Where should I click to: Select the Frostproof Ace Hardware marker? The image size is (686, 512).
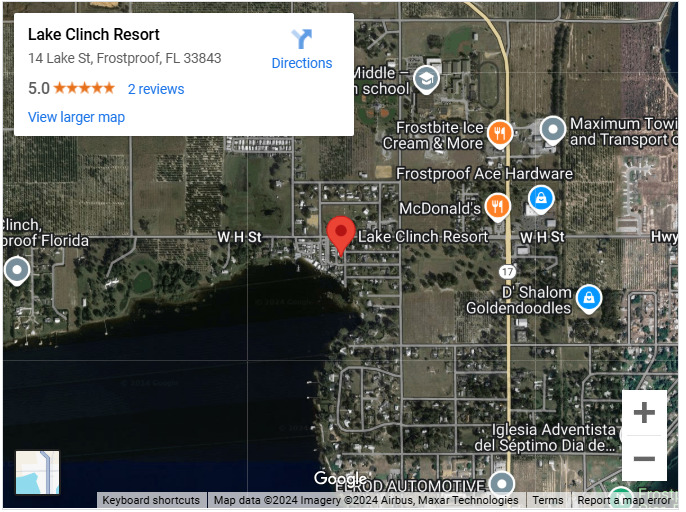click(541, 197)
